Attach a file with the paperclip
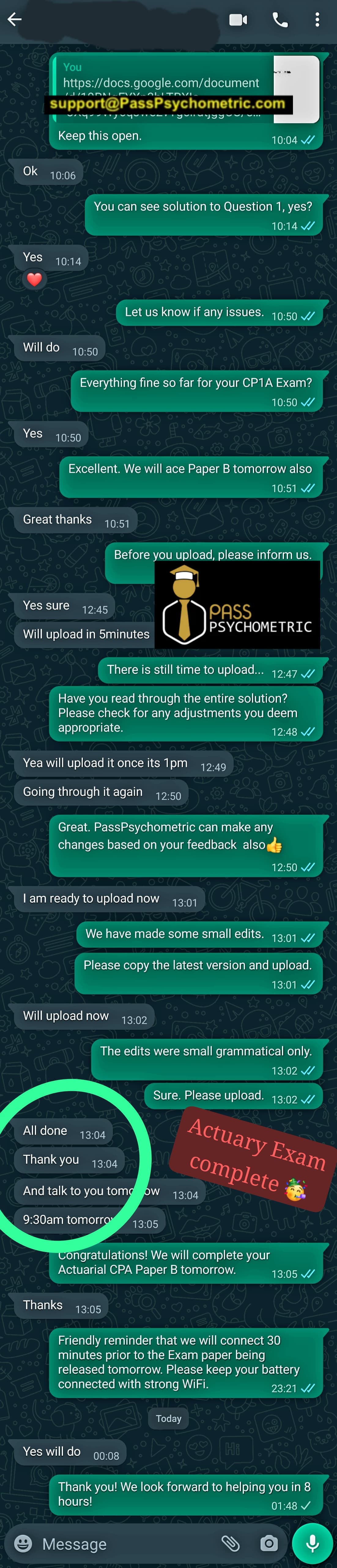 pos(230,1543)
